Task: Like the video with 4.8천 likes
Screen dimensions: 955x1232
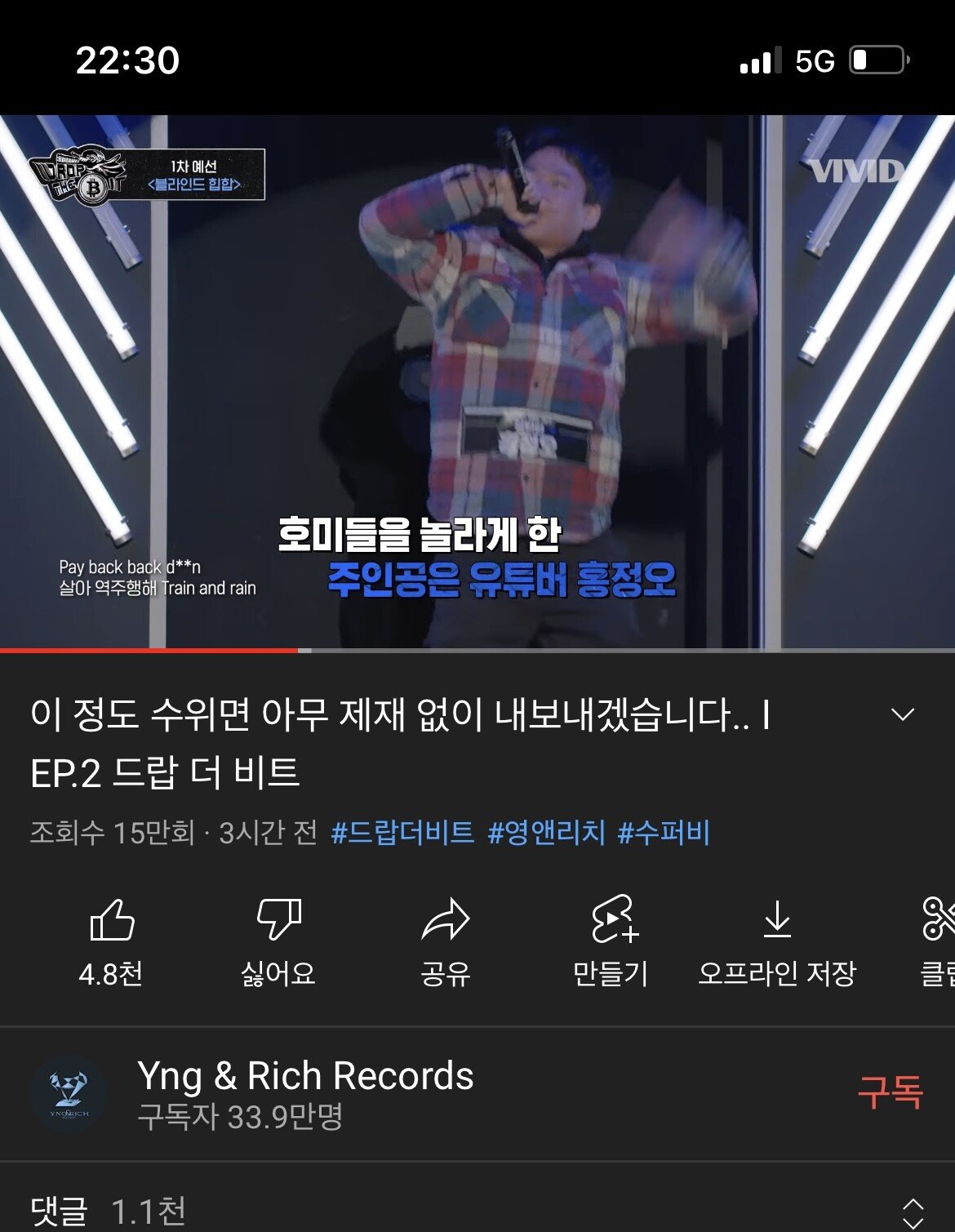Action: pyautogui.click(x=112, y=939)
